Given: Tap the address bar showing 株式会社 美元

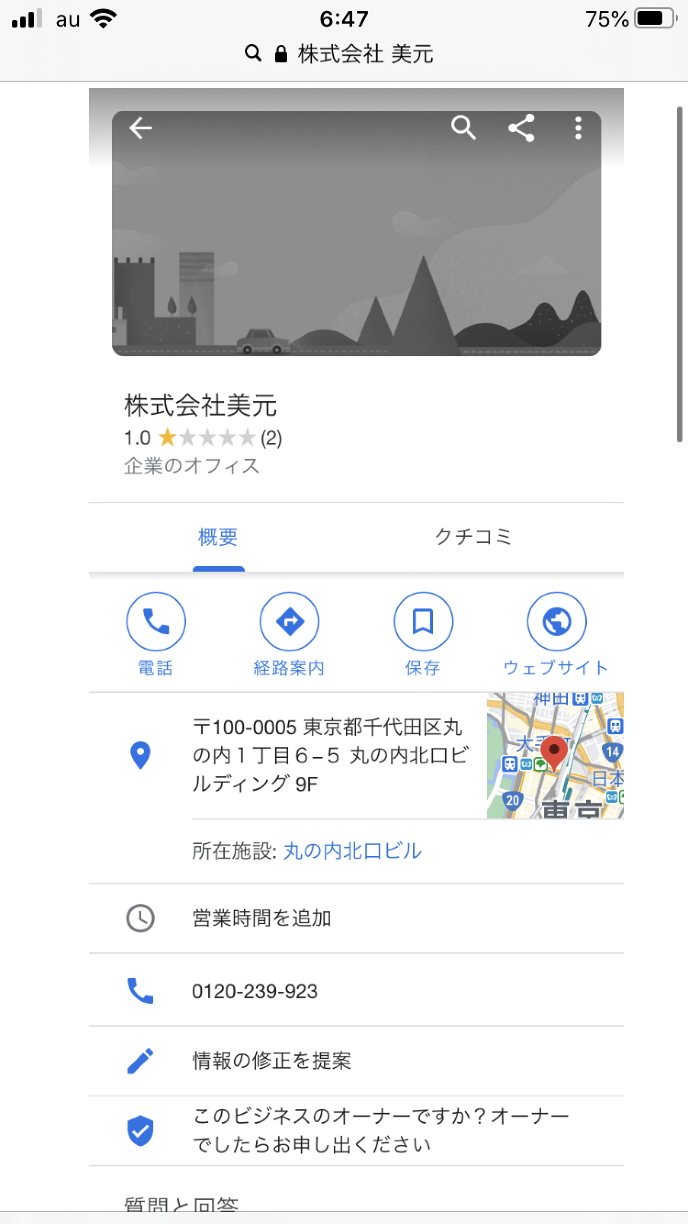Looking at the screenshot, I should point(344,54).
